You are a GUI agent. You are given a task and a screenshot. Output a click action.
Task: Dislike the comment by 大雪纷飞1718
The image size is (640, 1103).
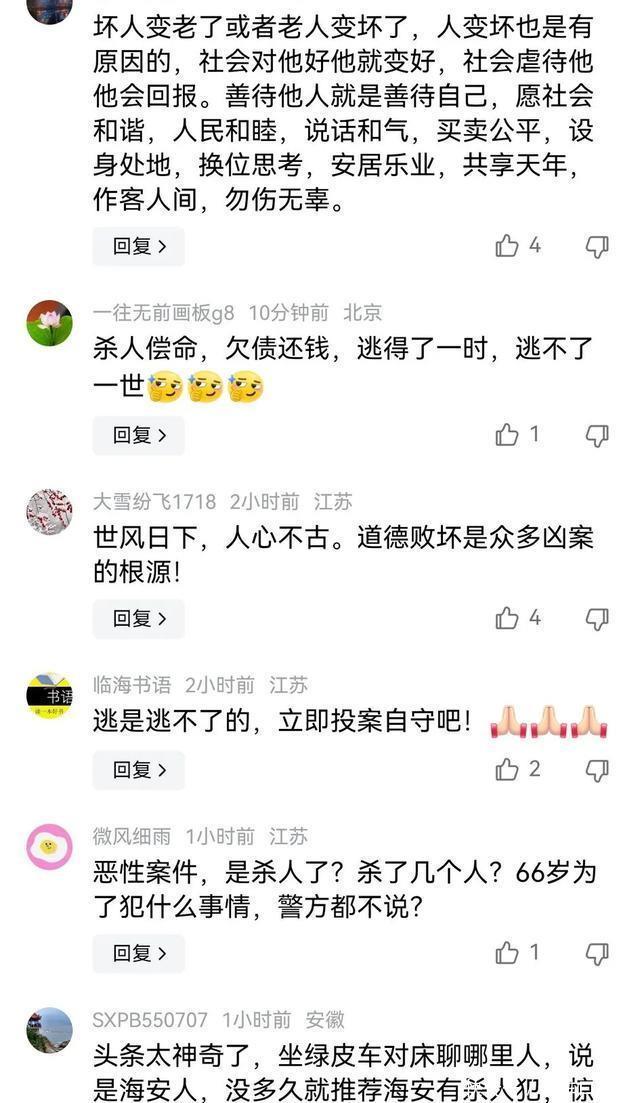pos(597,619)
